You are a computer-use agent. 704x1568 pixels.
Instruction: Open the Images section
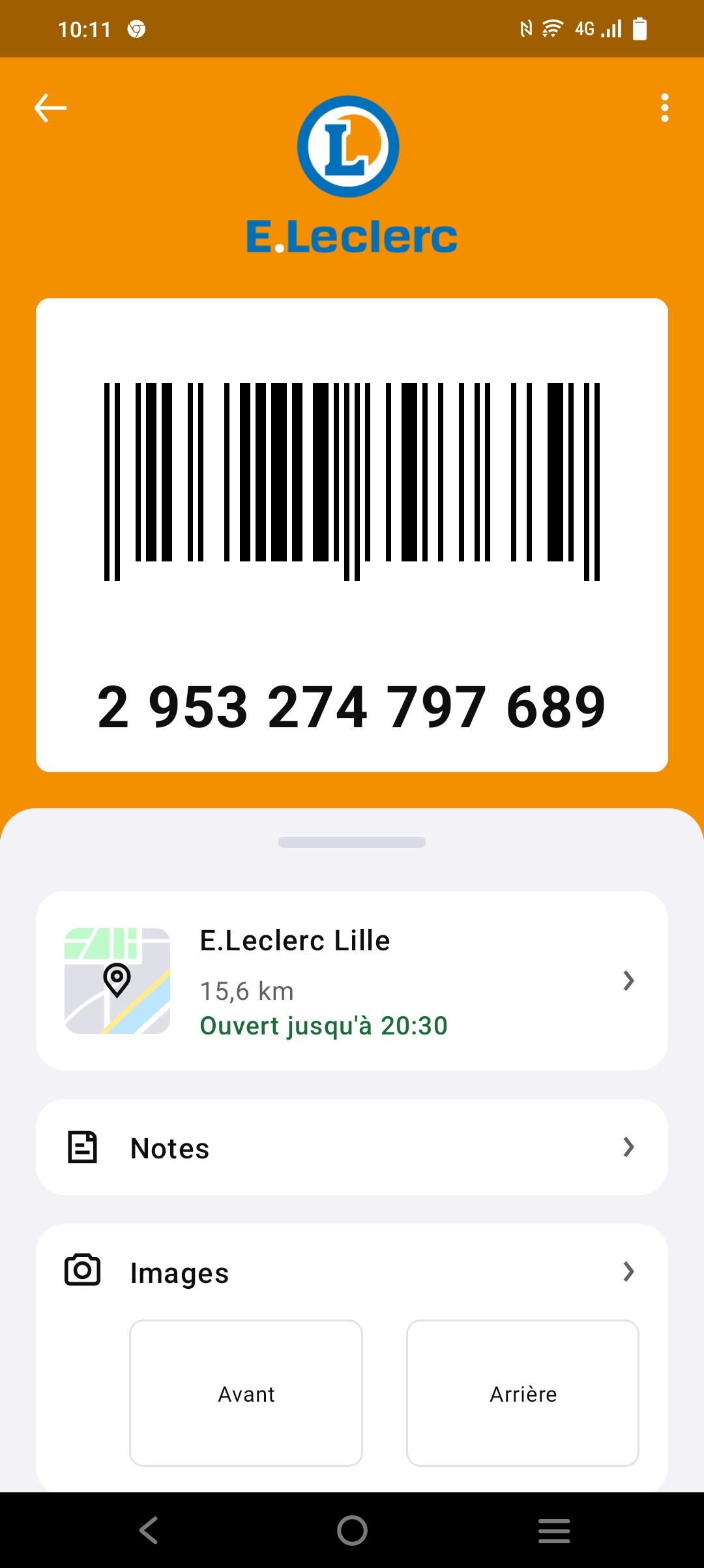(x=352, y=1272)
